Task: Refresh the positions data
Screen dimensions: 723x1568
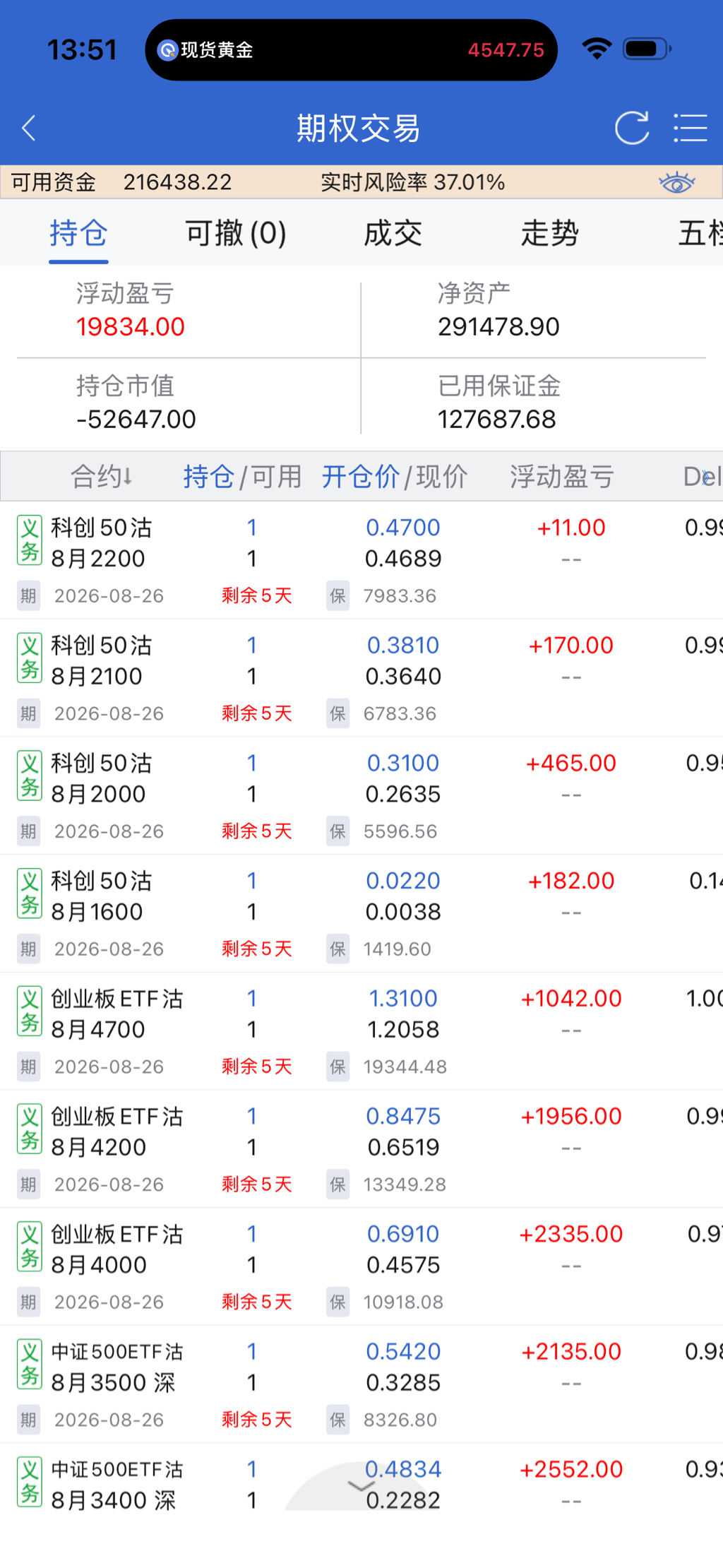Action: 631,128
